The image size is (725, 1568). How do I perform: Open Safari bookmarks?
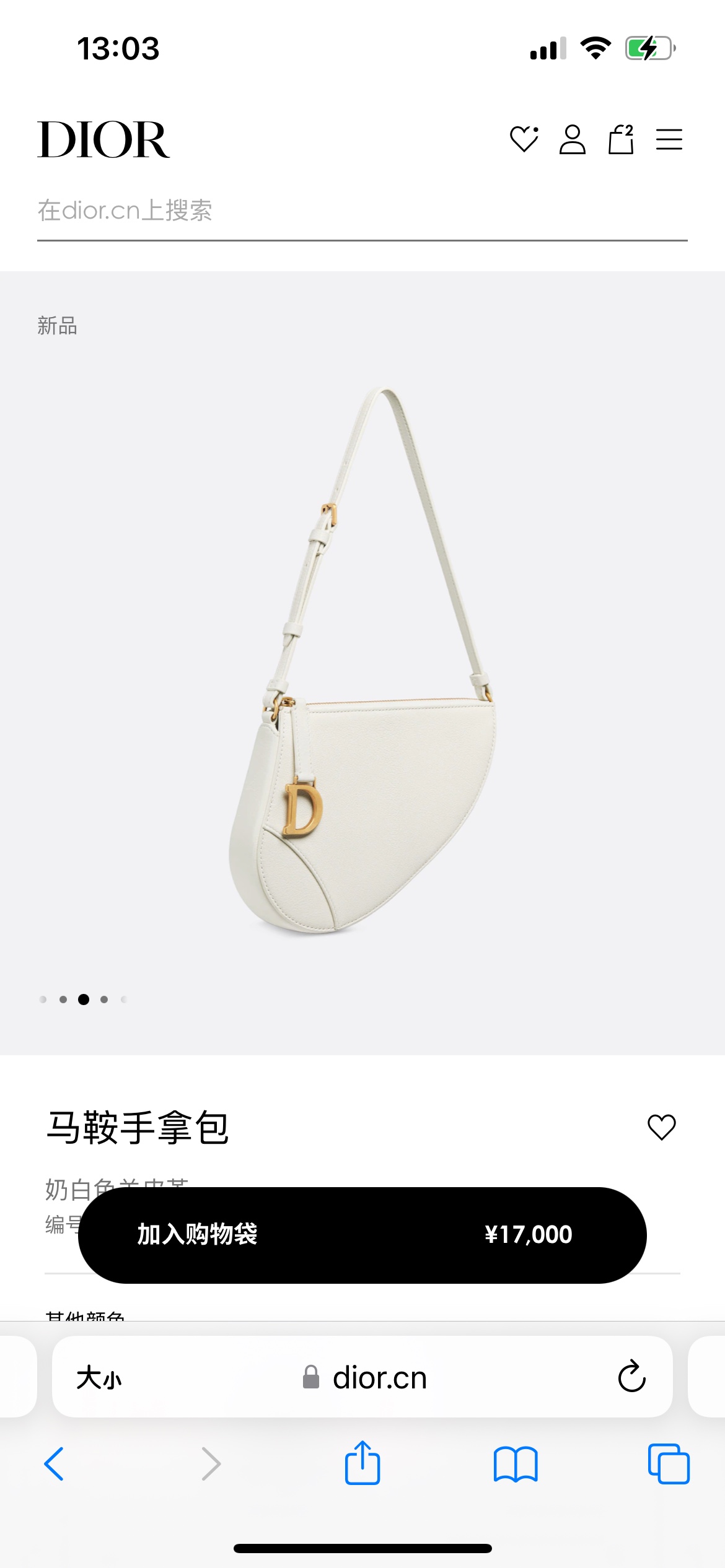point(516,1464)
